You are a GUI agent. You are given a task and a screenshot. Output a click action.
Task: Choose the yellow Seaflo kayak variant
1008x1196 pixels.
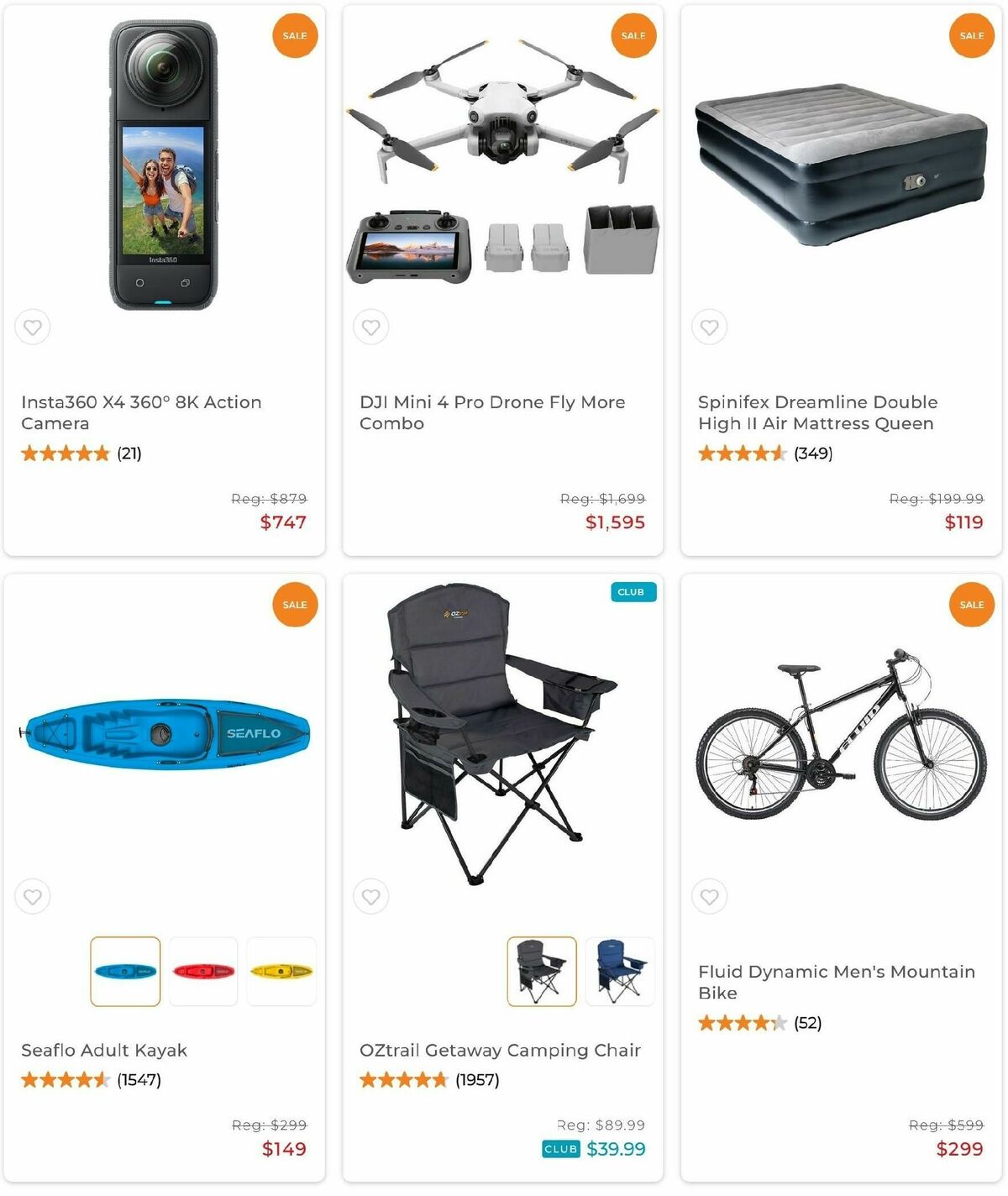(281, 972)
